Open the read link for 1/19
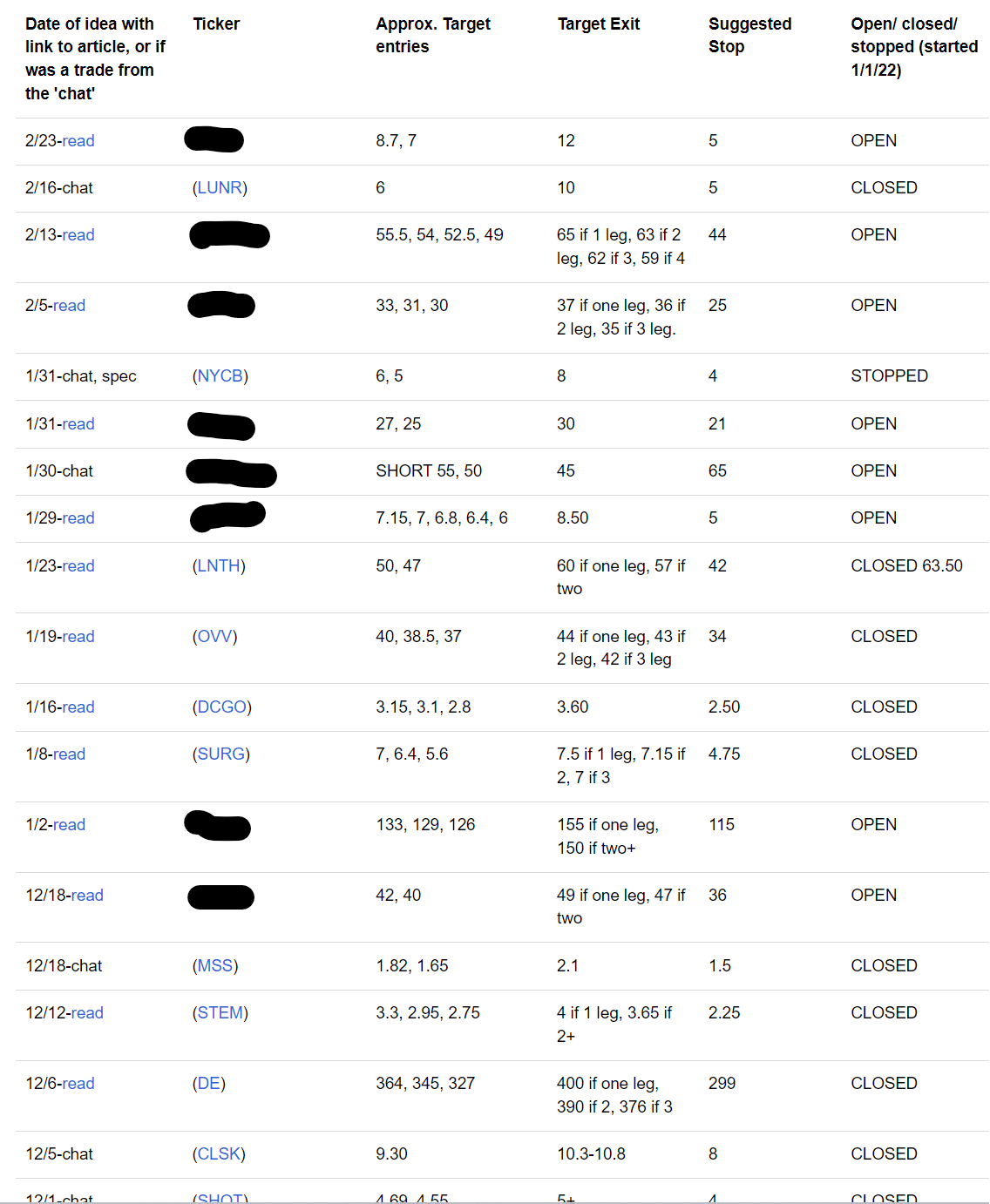Viewport: 990px width, 1204px height. (x=78, y=637)
